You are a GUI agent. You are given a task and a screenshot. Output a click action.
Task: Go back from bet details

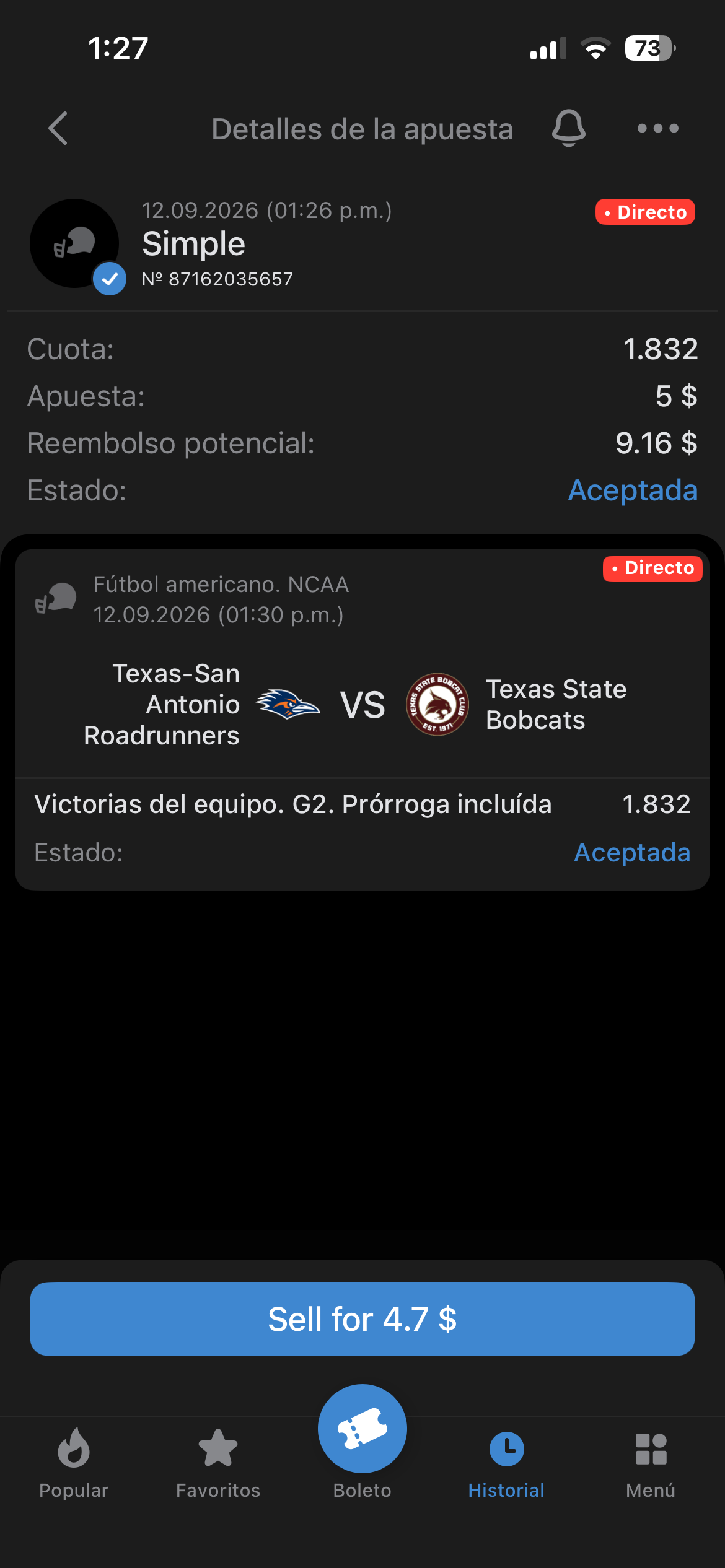click(x=58, y=129)
